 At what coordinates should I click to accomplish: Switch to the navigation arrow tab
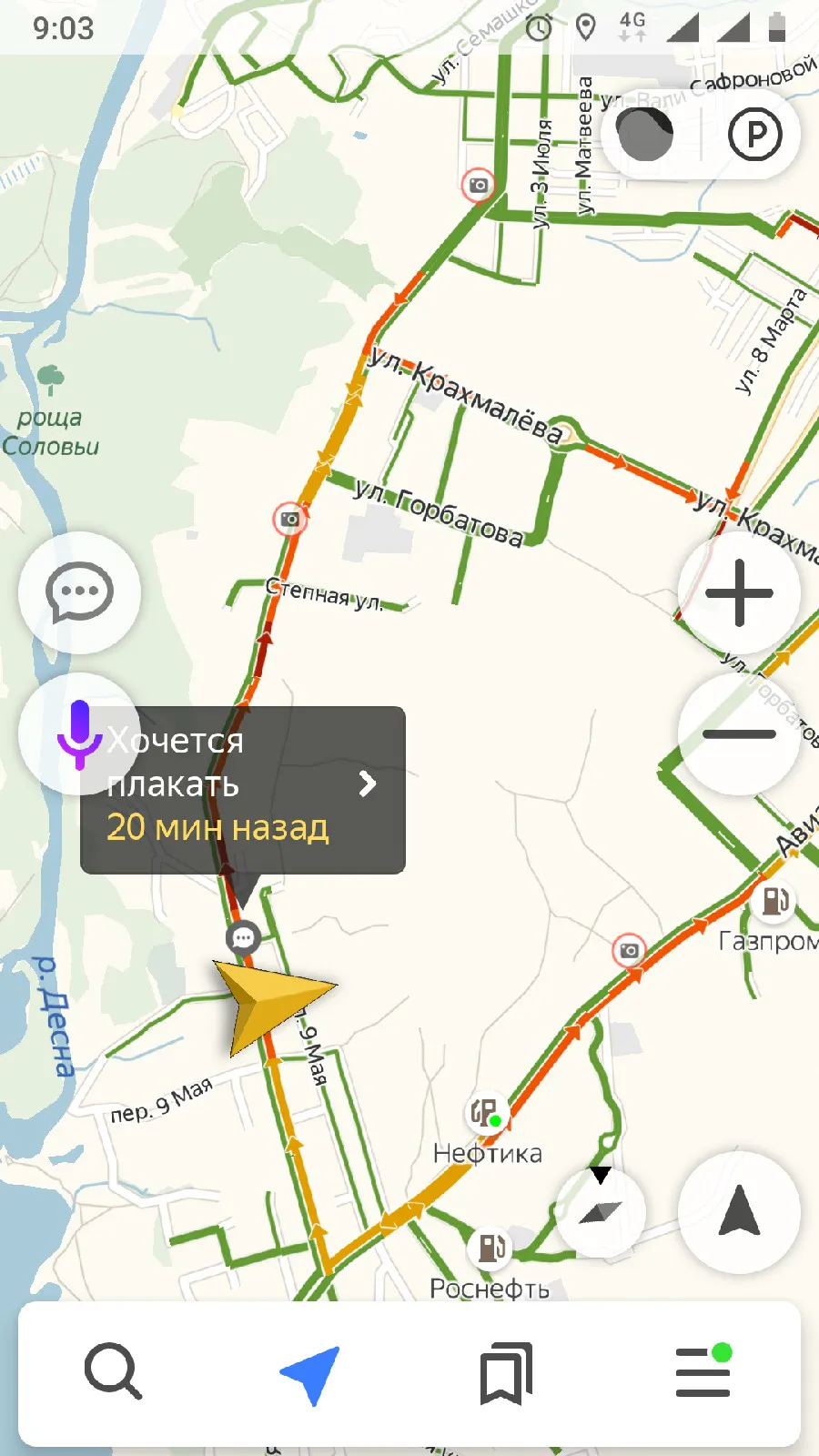click(x=309, y=1373)
